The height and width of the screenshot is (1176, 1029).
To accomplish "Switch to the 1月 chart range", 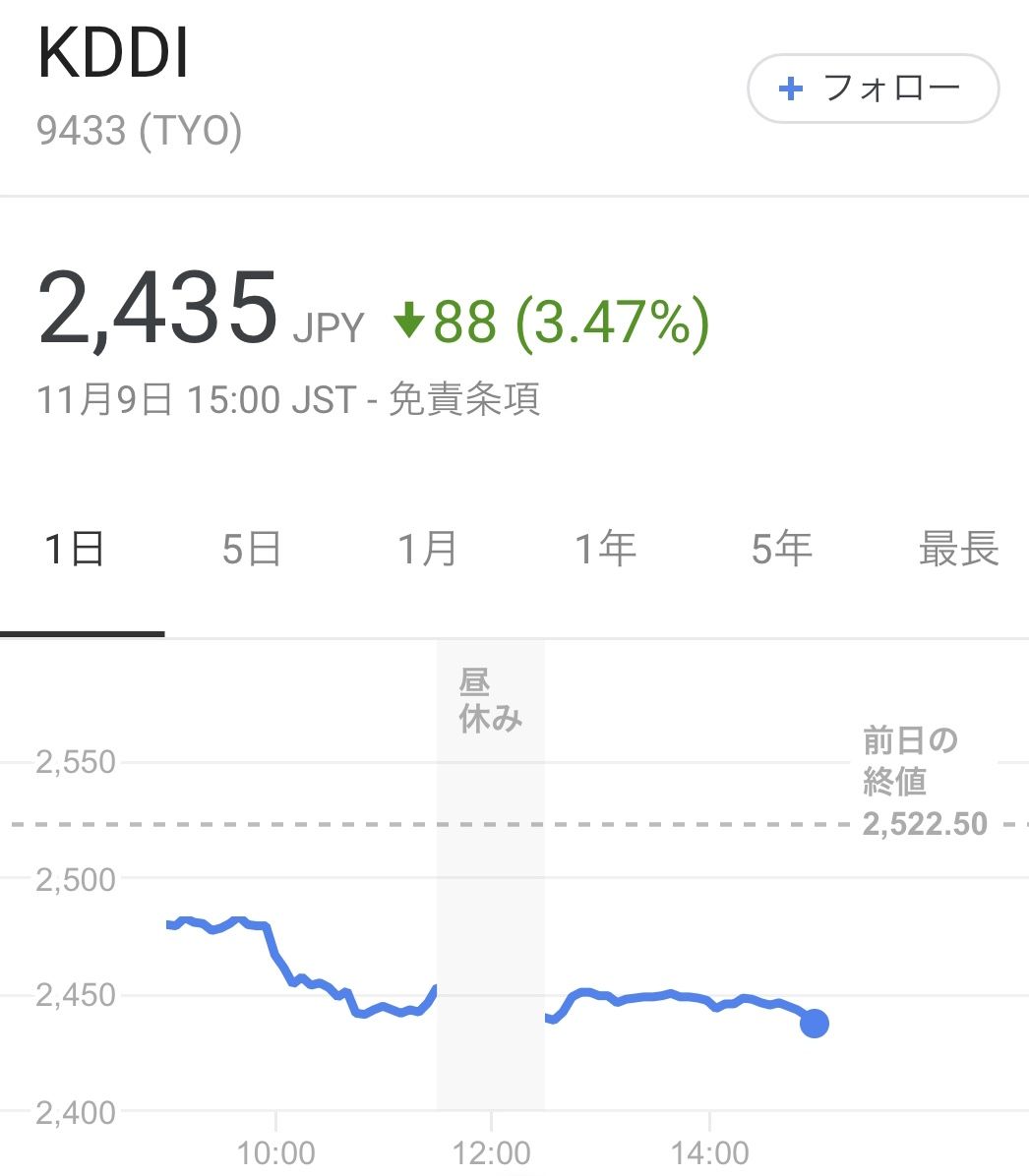I will (x=428, y=549).
